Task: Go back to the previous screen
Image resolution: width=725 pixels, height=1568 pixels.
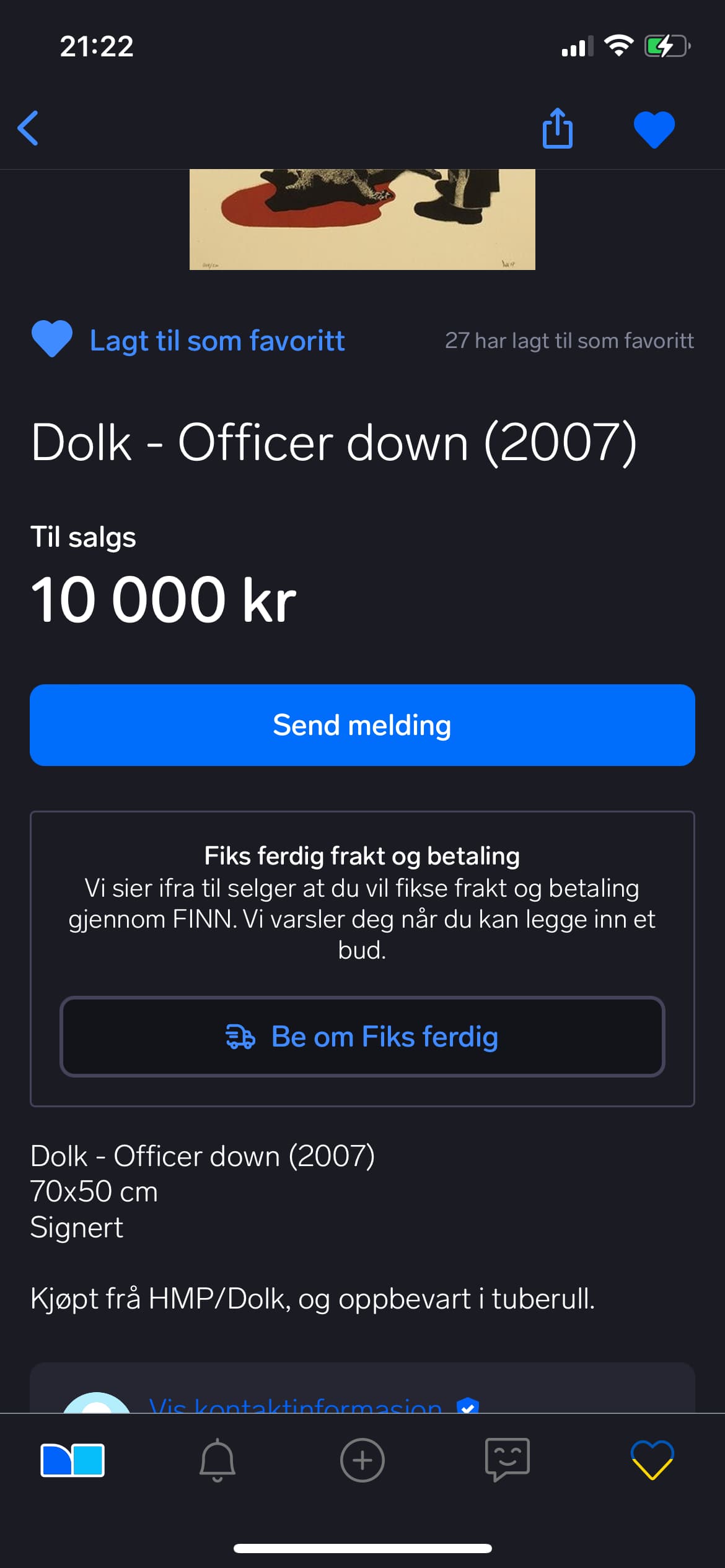Action: pos(29,128)
